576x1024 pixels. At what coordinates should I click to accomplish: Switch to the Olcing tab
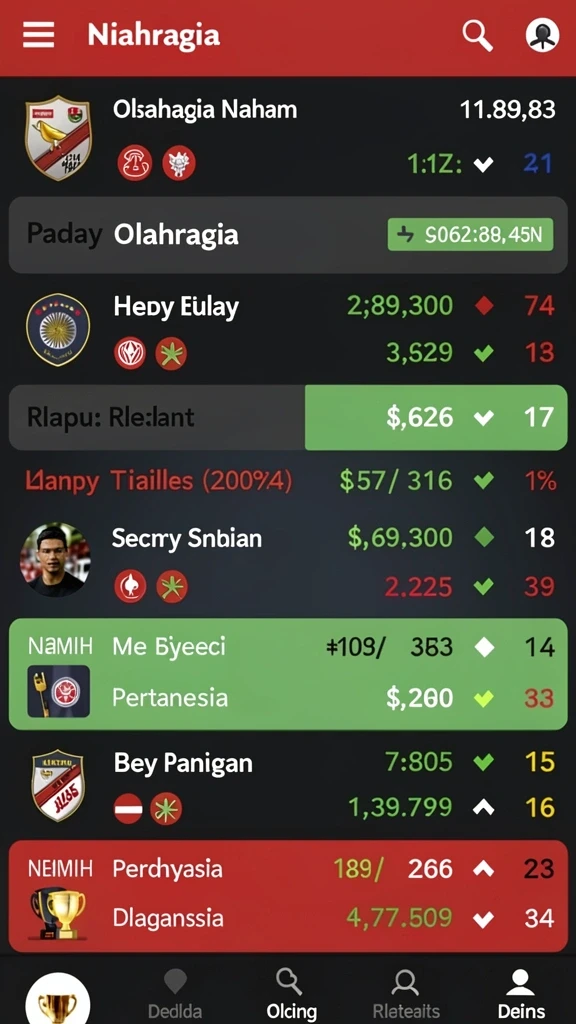pos(291,996)
